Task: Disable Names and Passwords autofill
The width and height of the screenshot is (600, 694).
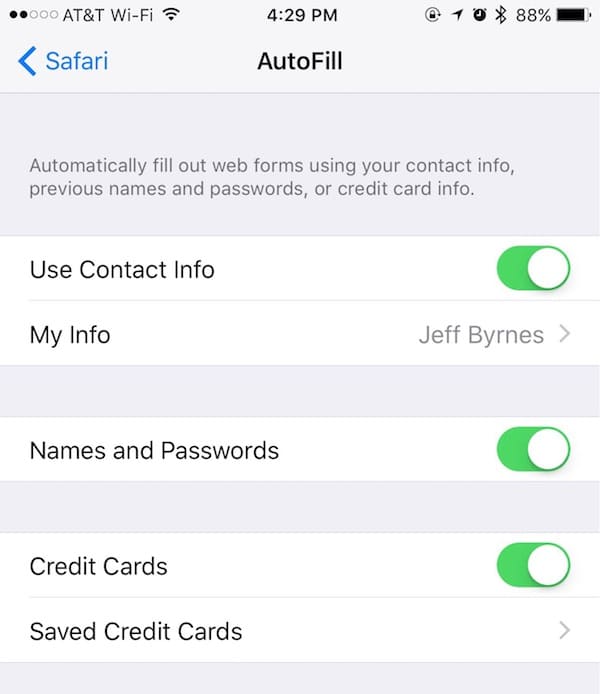Action: tap(533, 450)
